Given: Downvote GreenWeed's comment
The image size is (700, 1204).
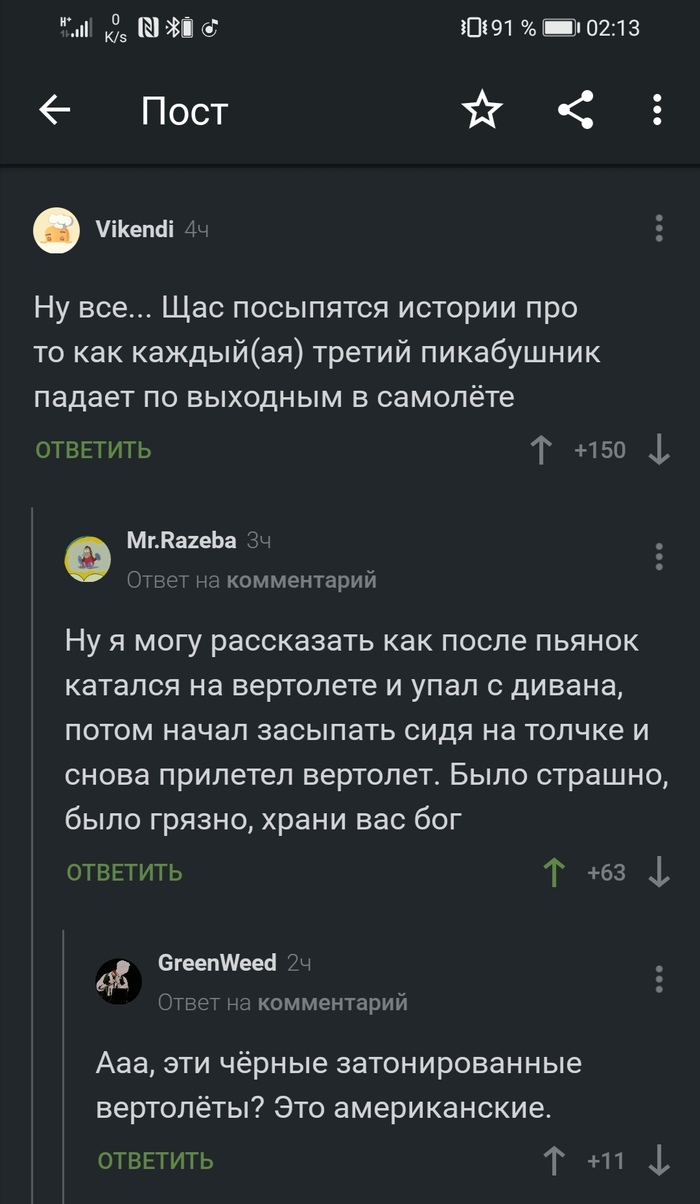Looking at the screenshot, I should [659, 1161].
